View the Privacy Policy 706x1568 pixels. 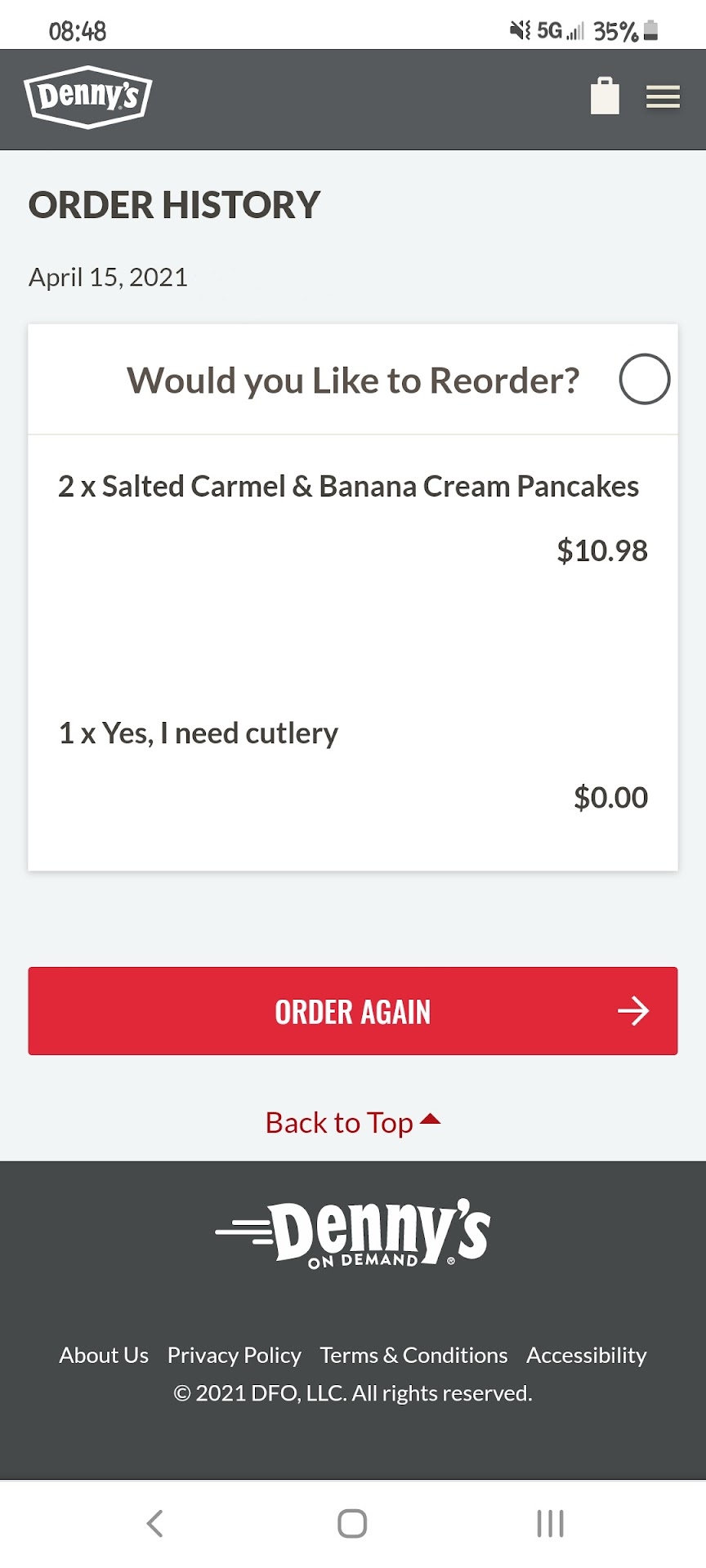(x=235, y=1356)
